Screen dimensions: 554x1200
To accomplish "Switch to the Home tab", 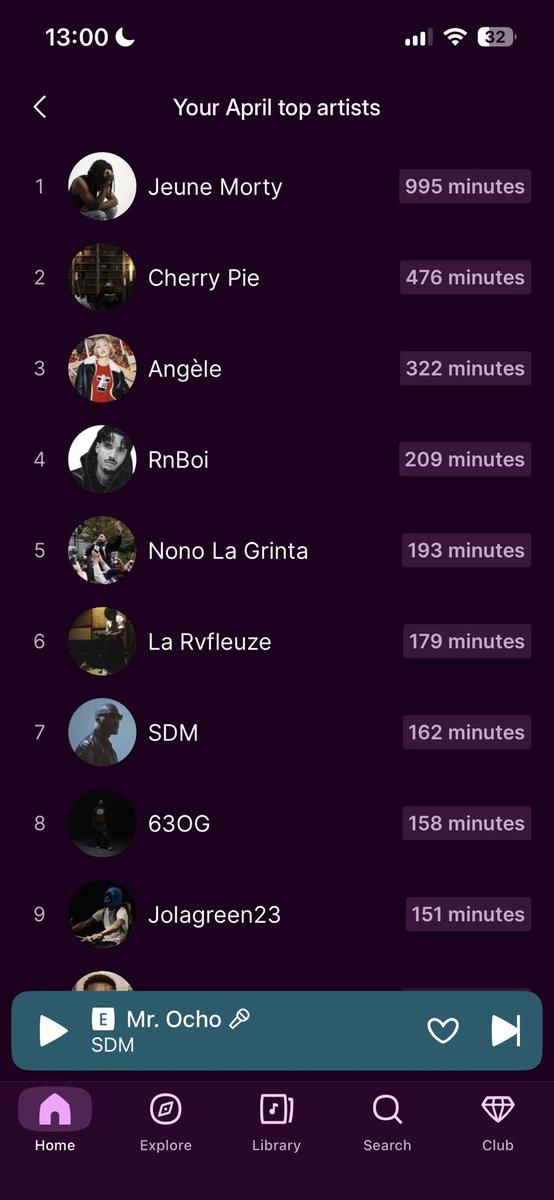I will click(55, 1121).
